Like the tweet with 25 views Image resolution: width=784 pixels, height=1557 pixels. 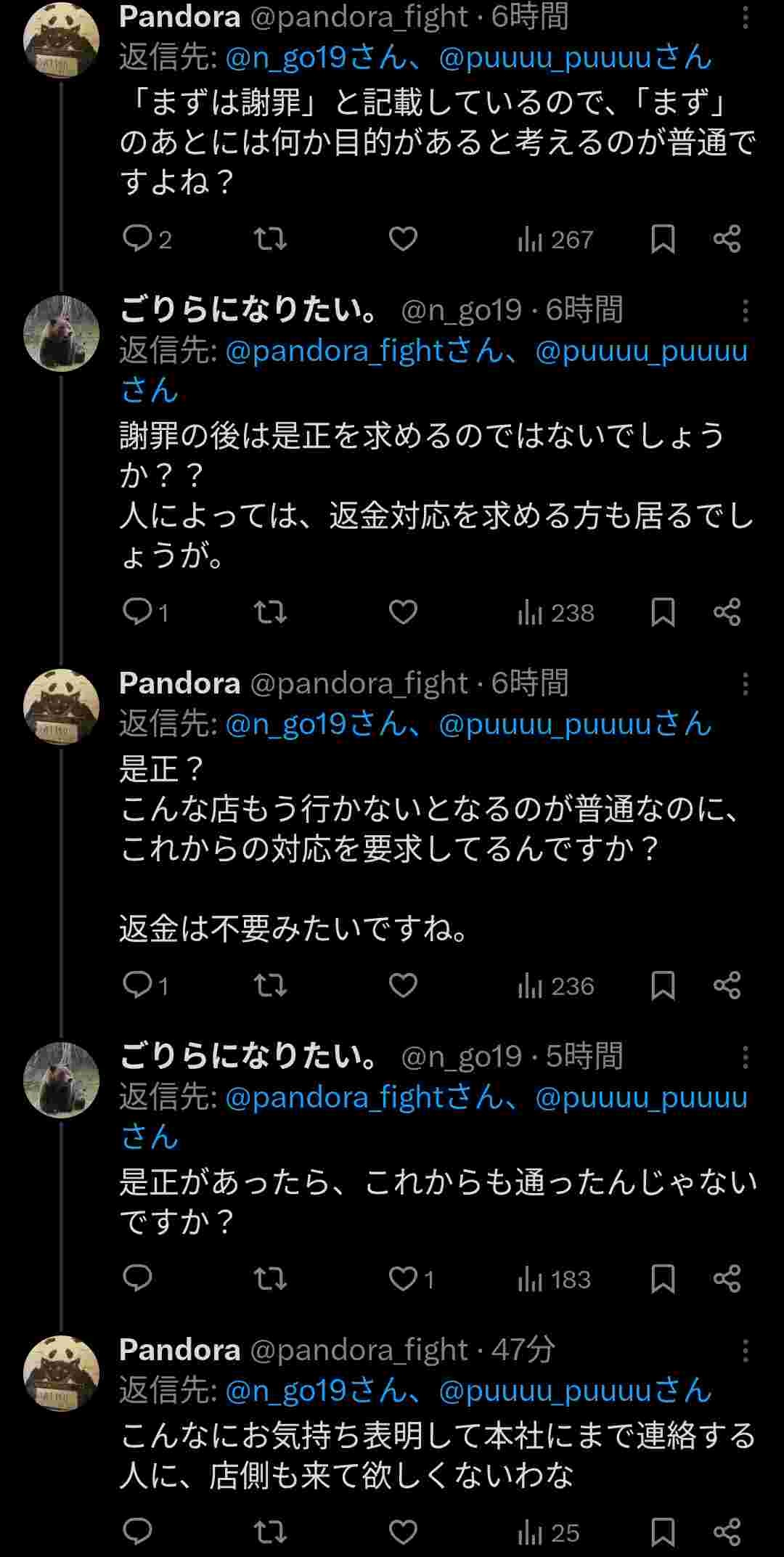[x=403, y=1532]
